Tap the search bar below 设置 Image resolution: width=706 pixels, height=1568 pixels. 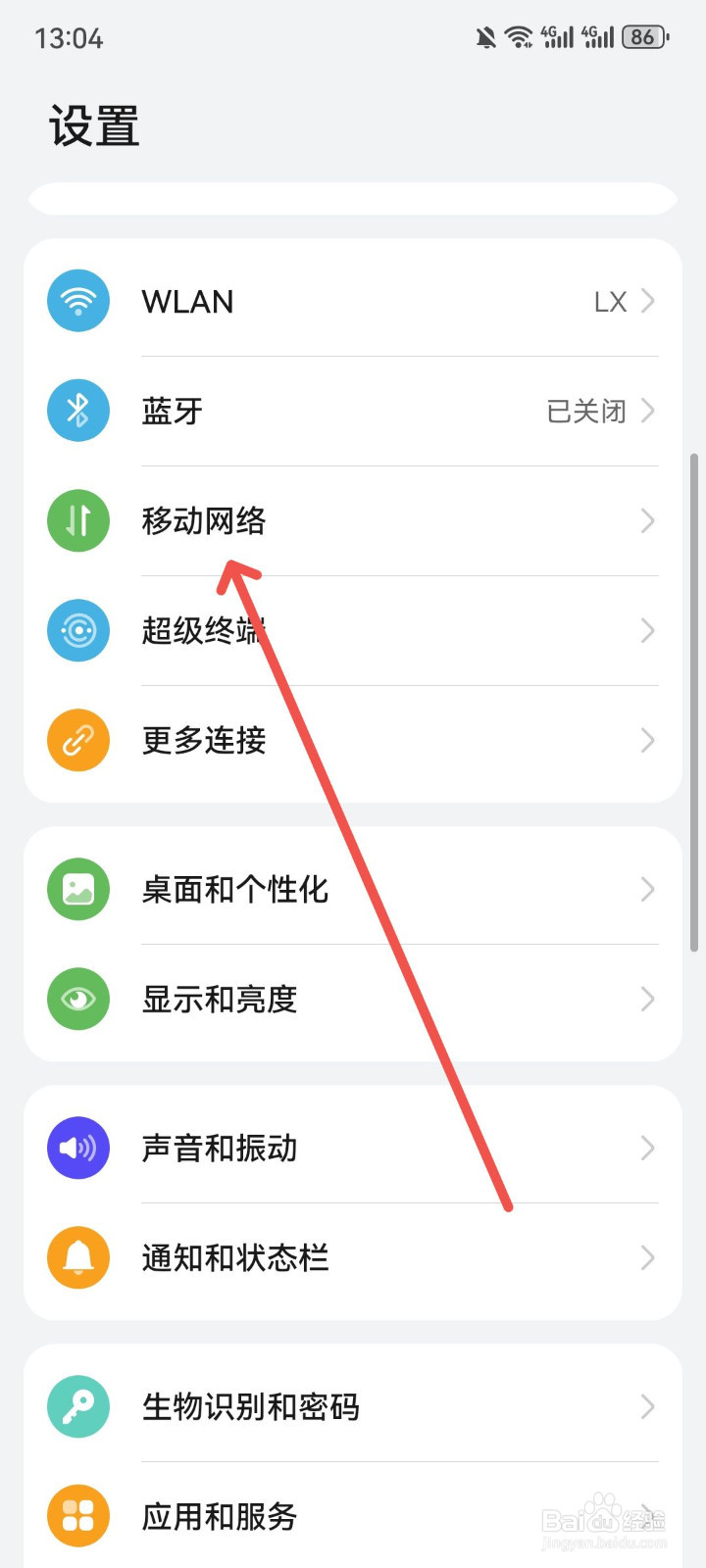click(x=353, y=198)
